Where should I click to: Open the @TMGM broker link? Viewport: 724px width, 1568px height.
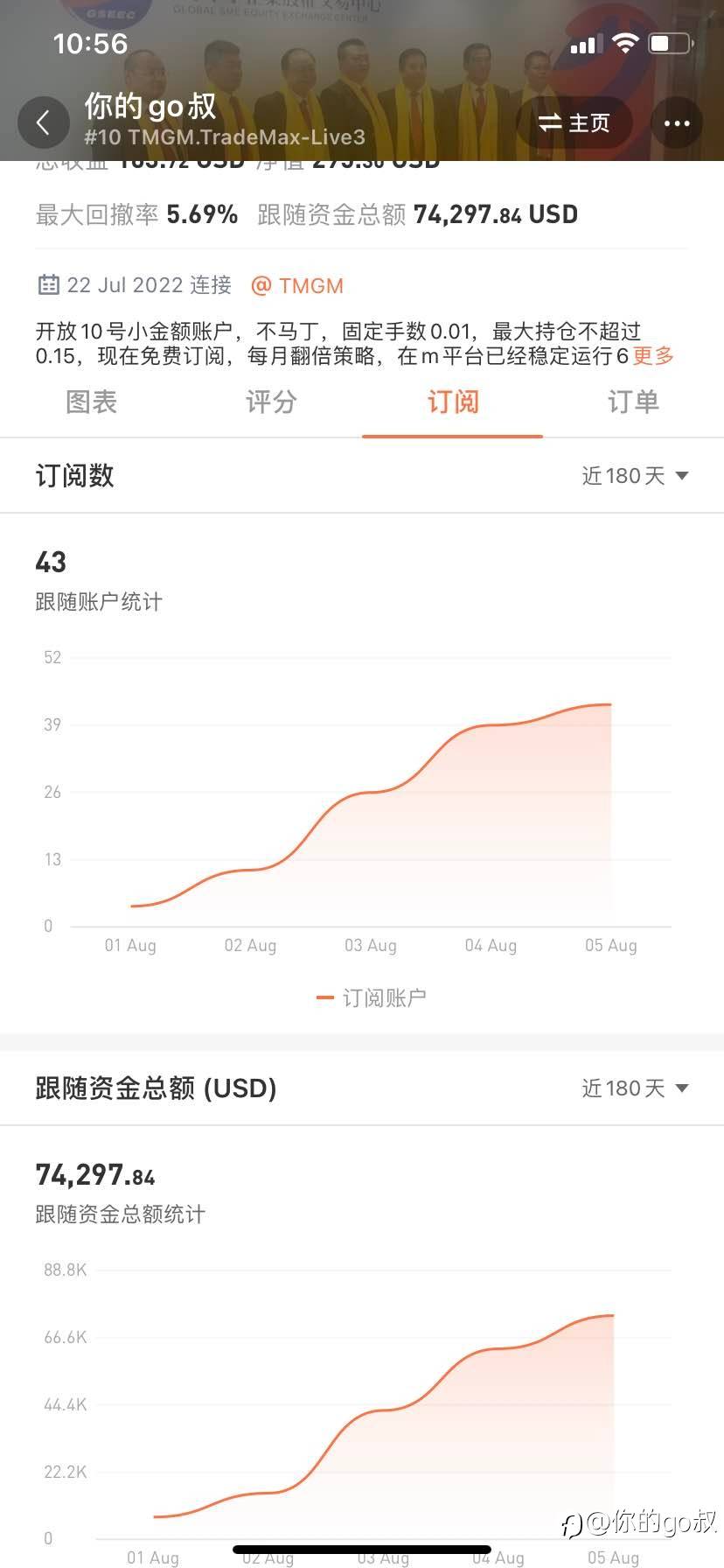click(297, 286)
